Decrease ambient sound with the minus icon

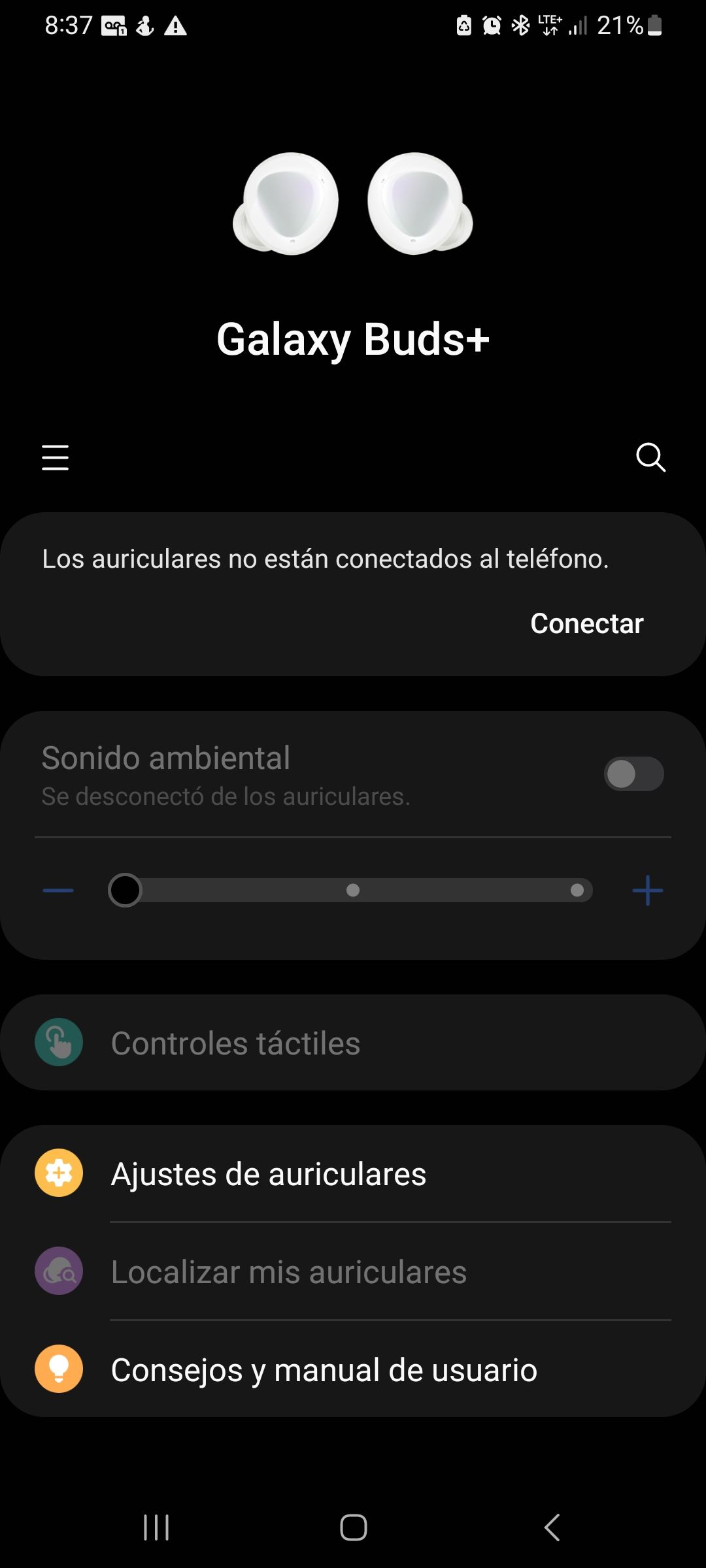pos(58,890)
